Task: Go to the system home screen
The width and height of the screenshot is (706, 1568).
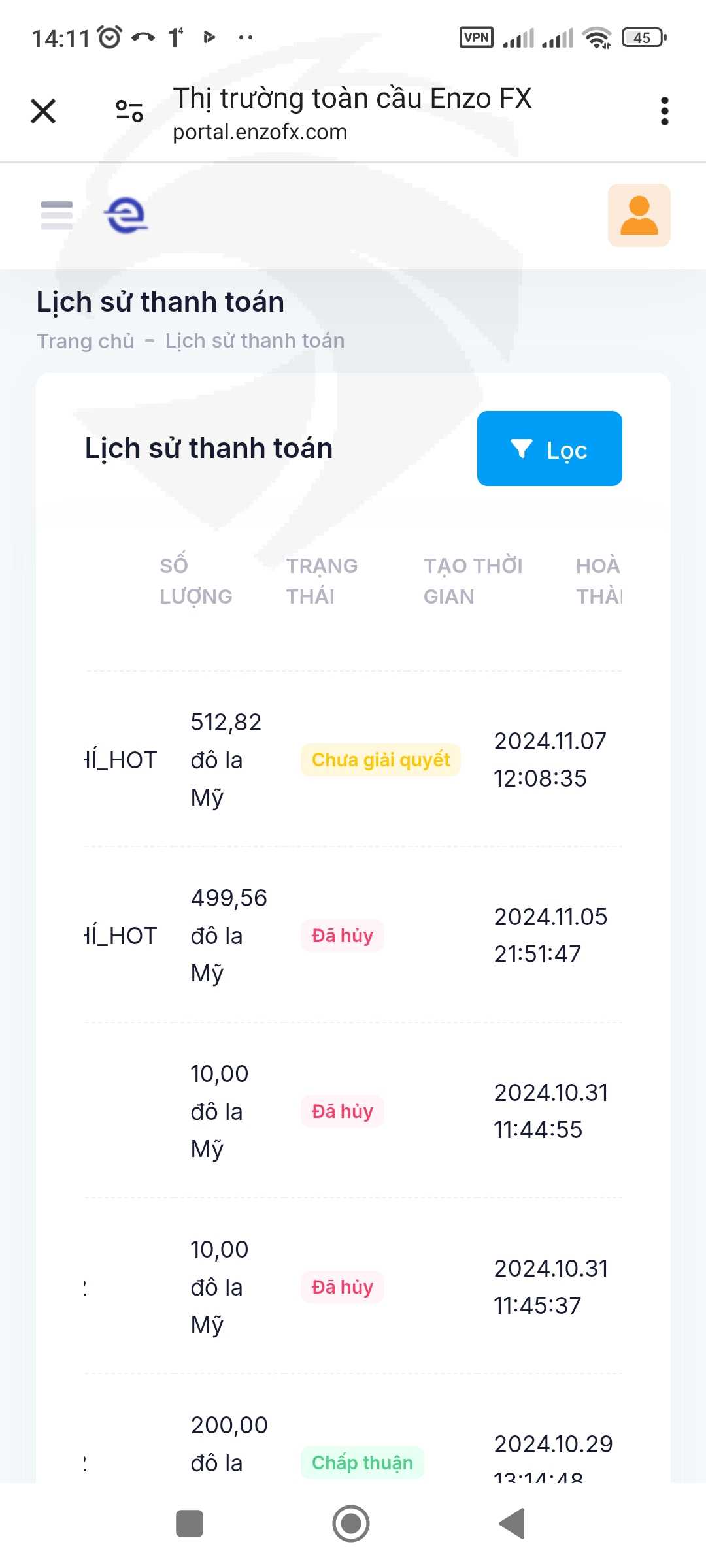Action: point(351,1524)
